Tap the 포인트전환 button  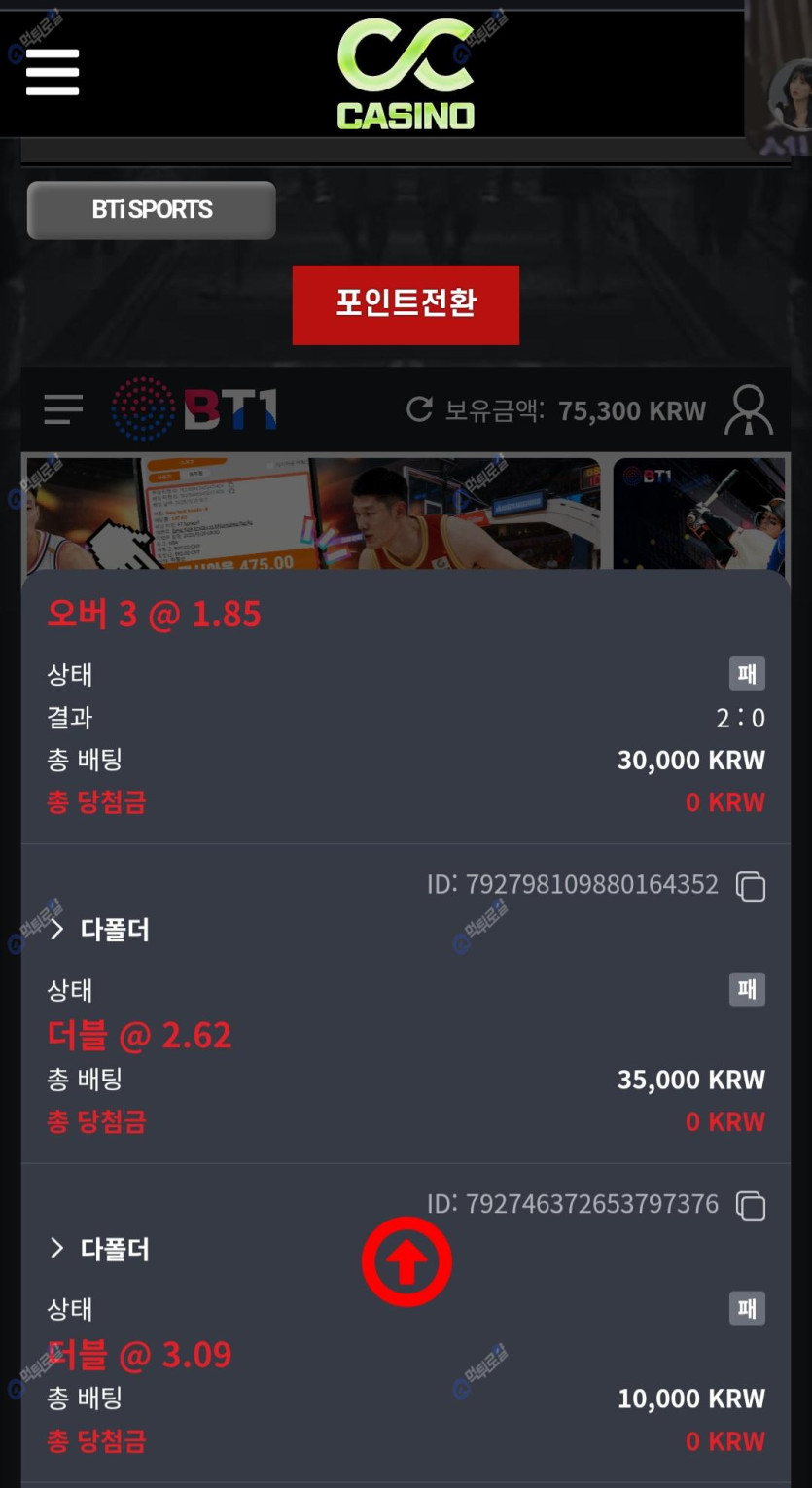[406, 304]
